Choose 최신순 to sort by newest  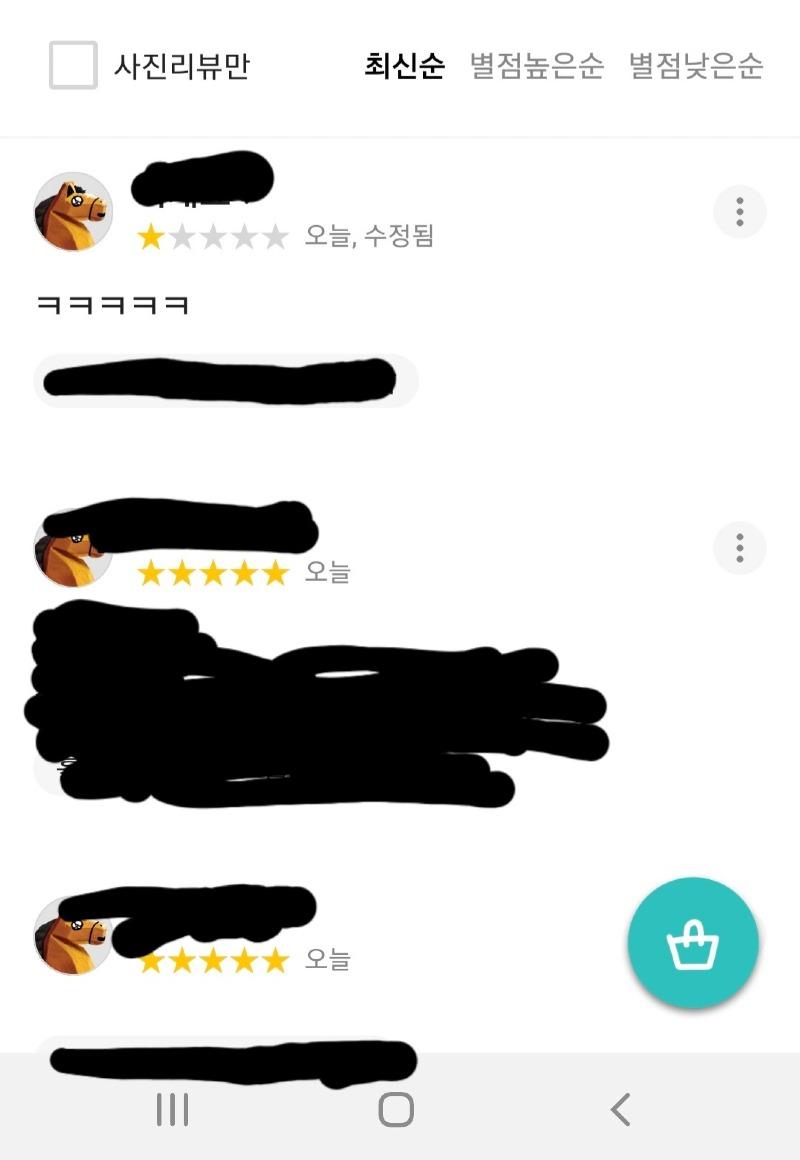(x=403, y=63)
